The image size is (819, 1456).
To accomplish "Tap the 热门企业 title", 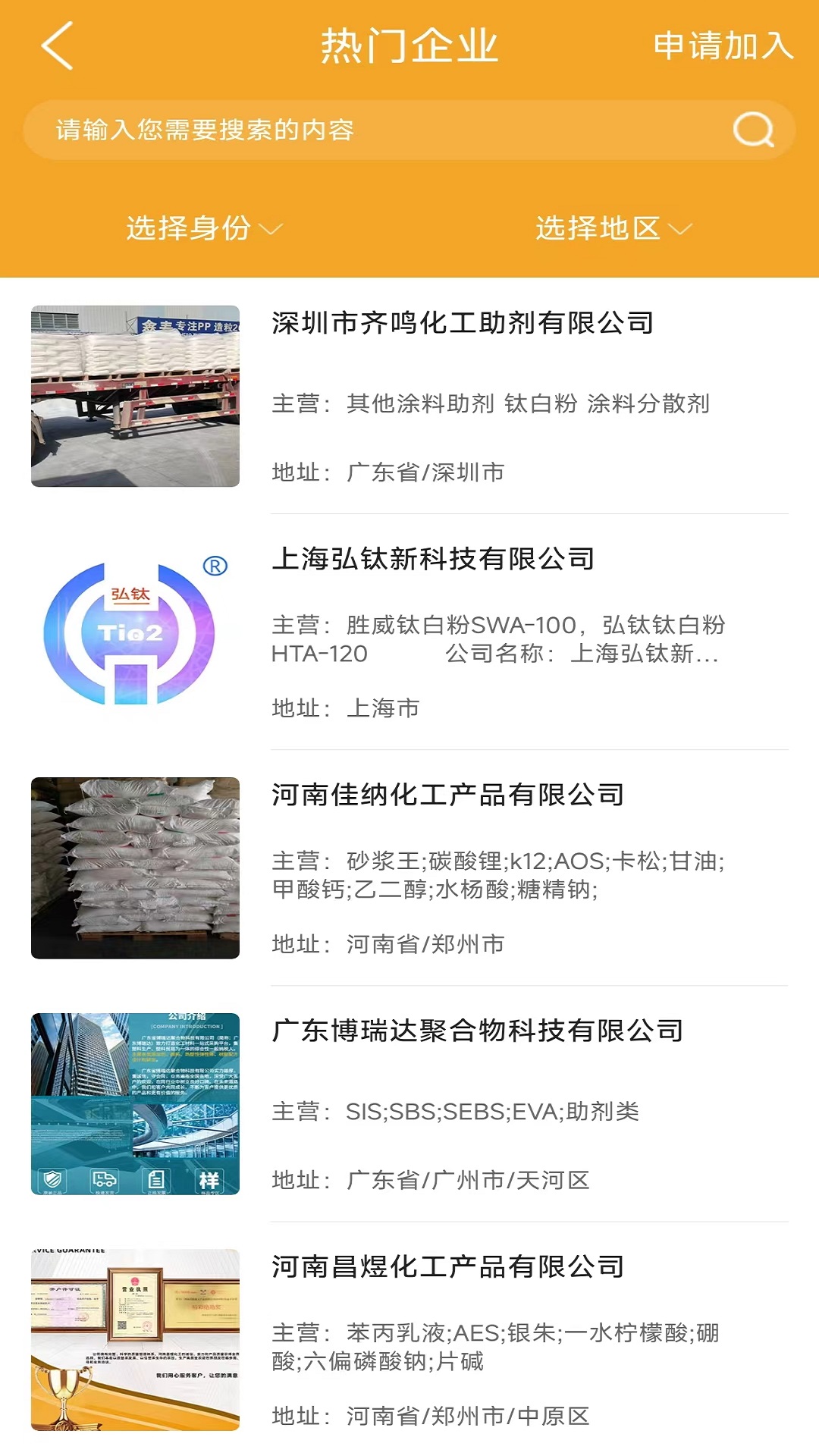I will click(409, 47).
